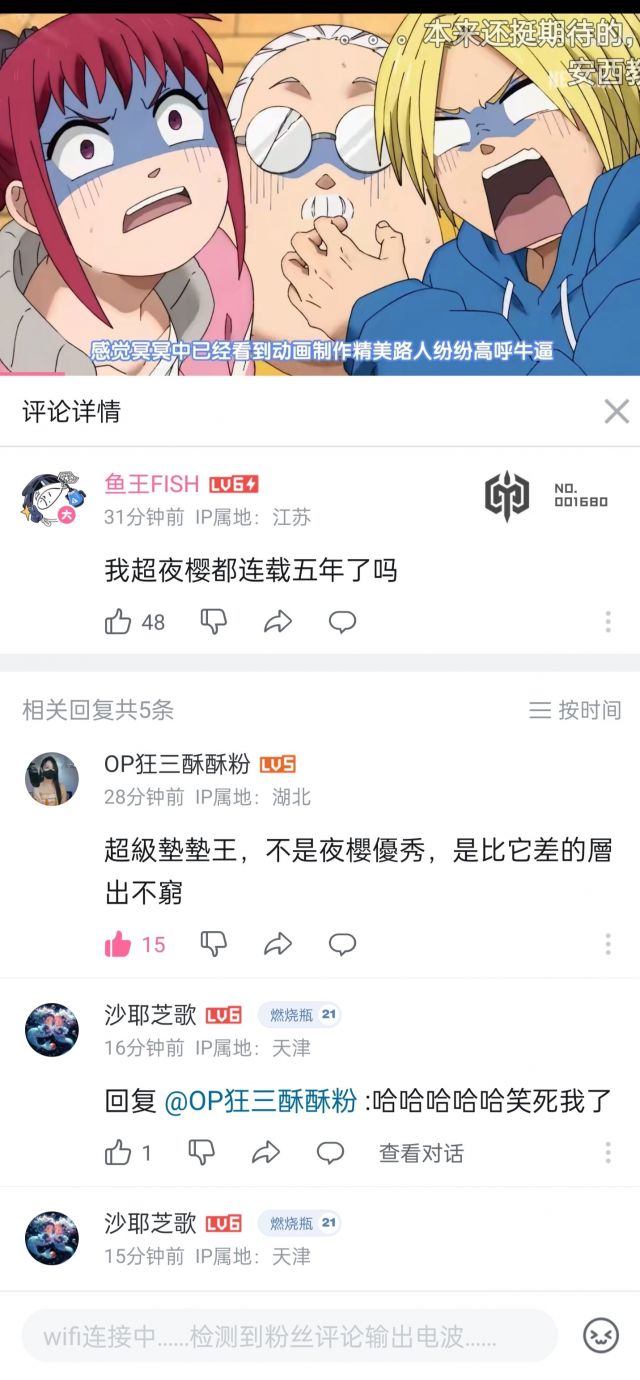
Task: Dislike OP狂三酥酥粉's reply
Action: click(x=214, y=944)
